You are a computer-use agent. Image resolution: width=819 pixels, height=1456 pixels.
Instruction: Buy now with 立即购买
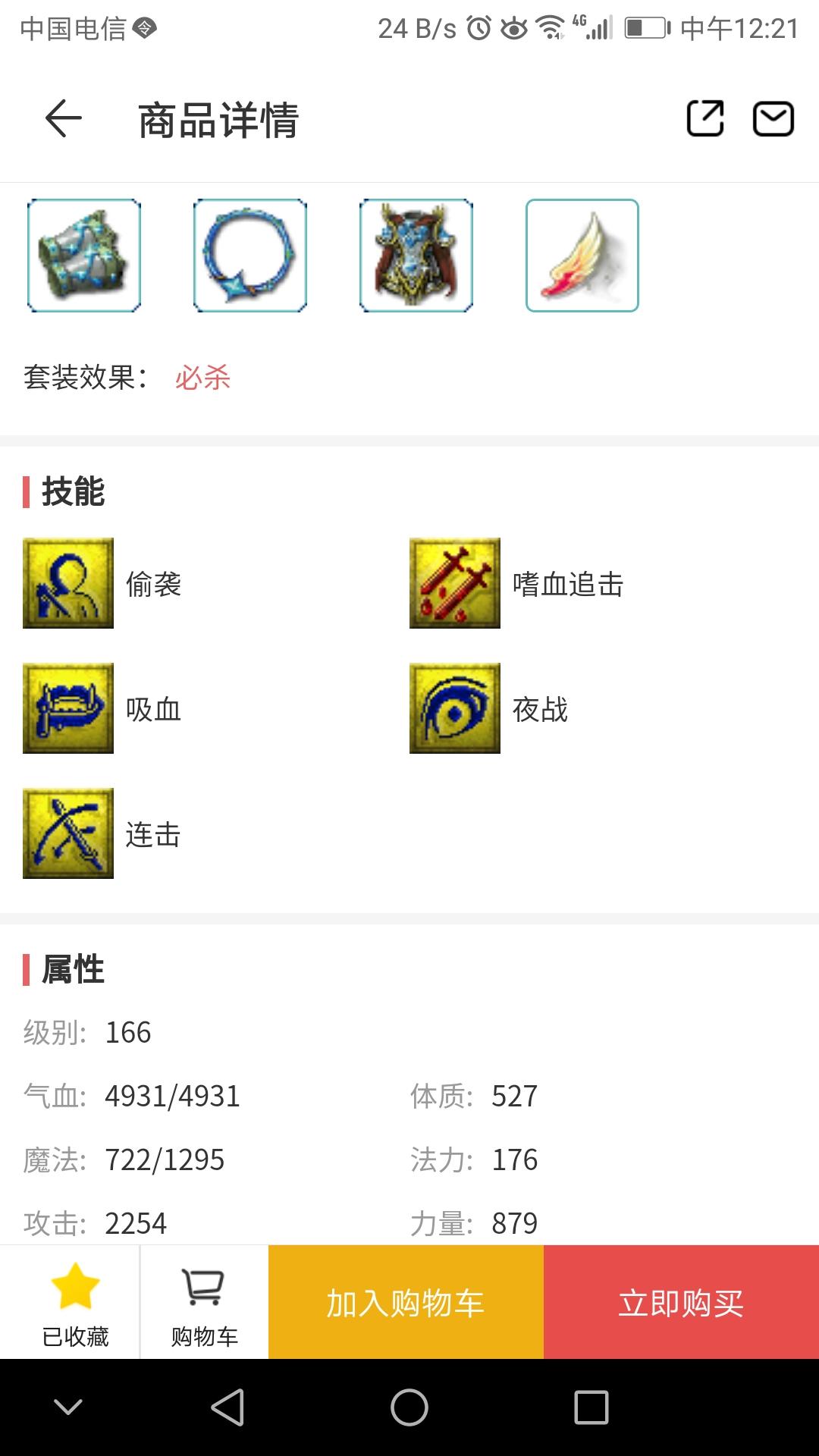point(681,1303)
